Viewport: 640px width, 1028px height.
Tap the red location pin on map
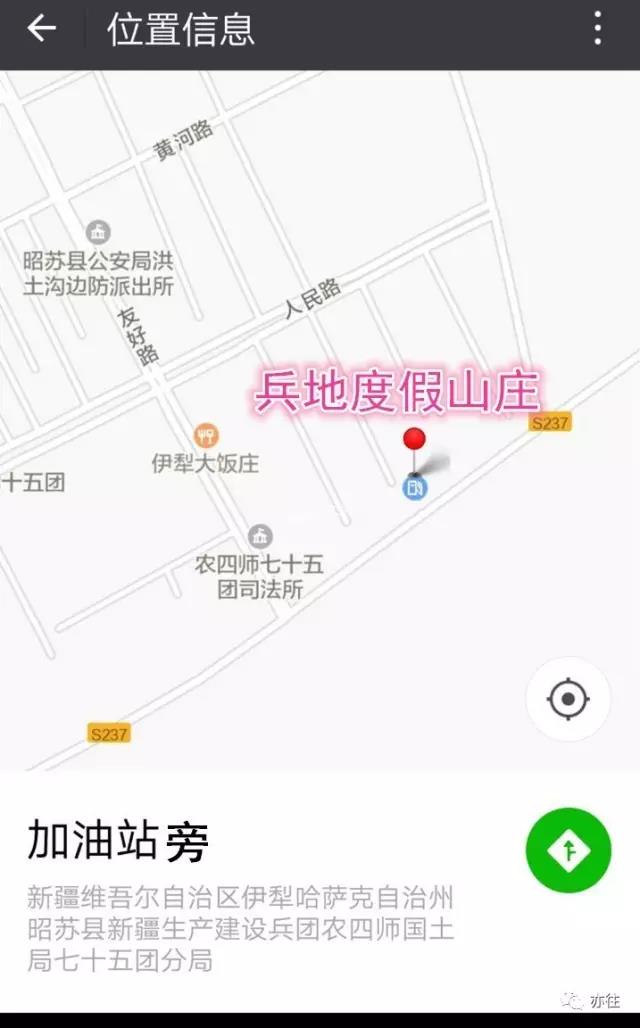click(414, 441)
